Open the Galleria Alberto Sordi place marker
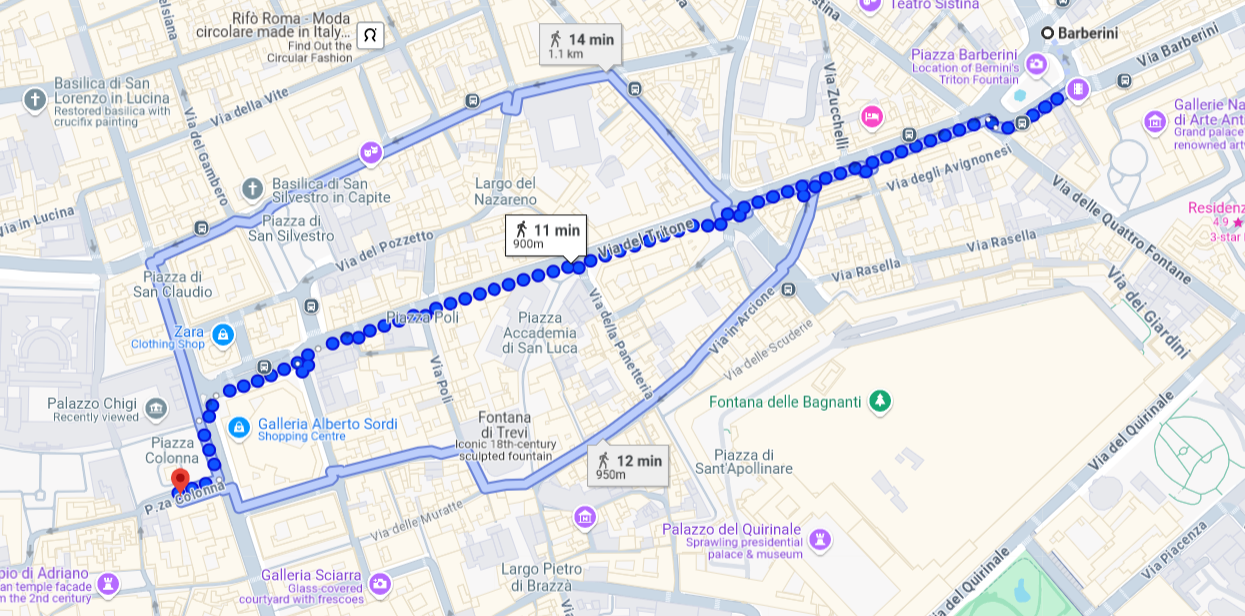The height and width of the screenshot is (616, 1245). [x=238, y=428]
